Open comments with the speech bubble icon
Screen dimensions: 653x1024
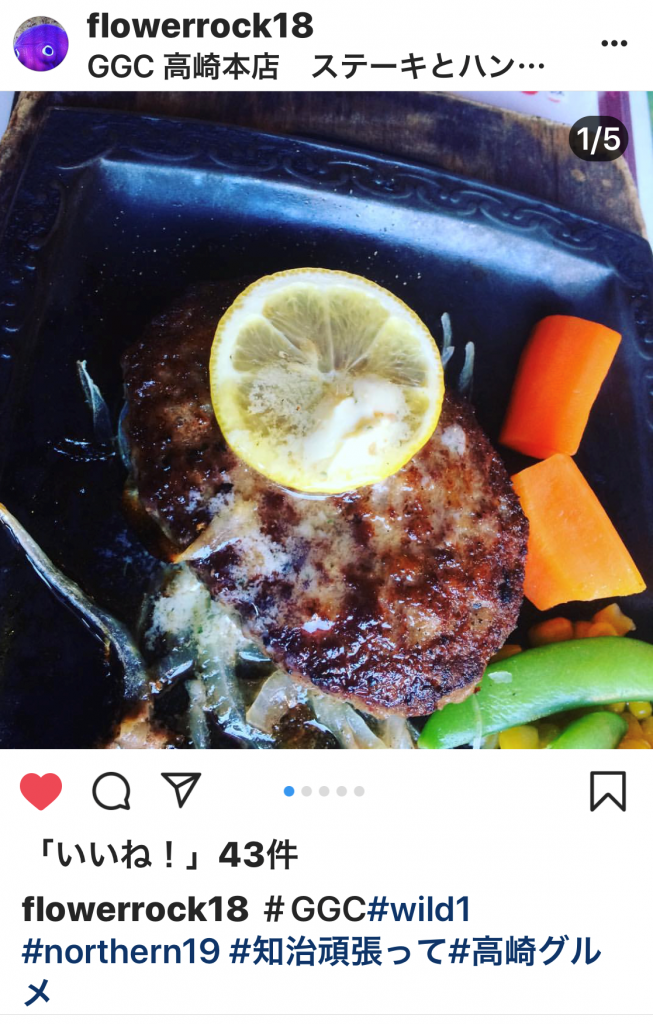111,791
